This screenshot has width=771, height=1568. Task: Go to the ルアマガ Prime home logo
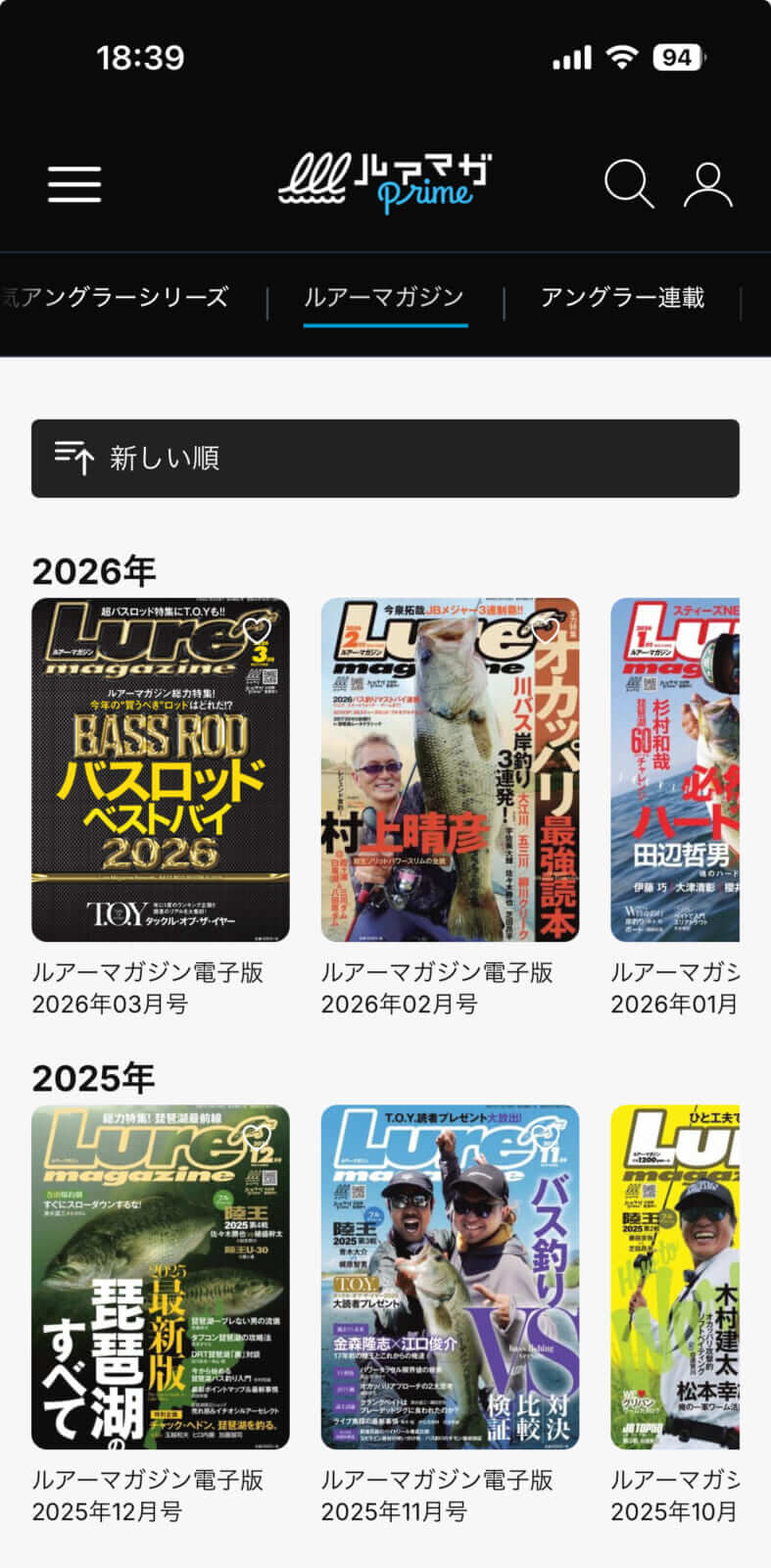point(384,183)
